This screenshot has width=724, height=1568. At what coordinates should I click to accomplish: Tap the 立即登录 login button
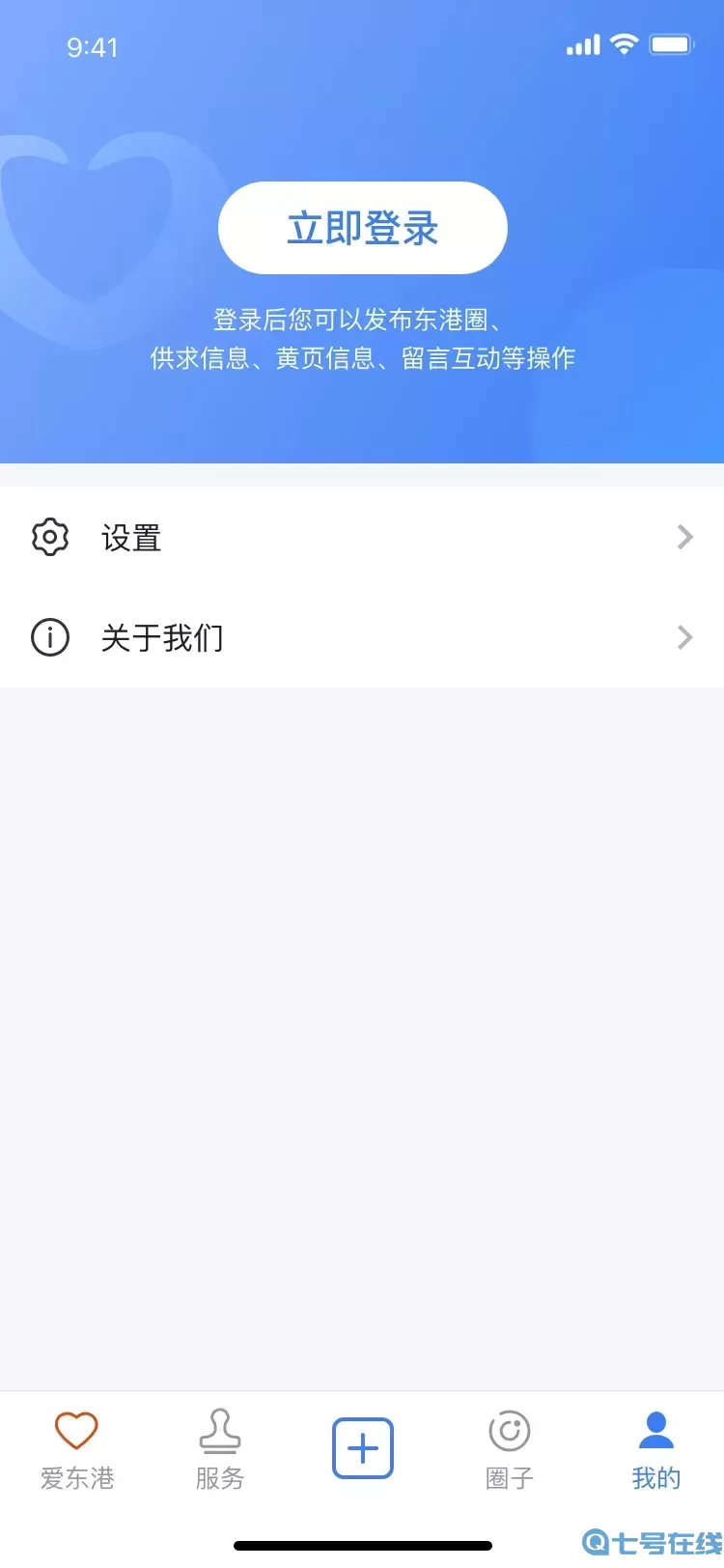coord(362,228)
